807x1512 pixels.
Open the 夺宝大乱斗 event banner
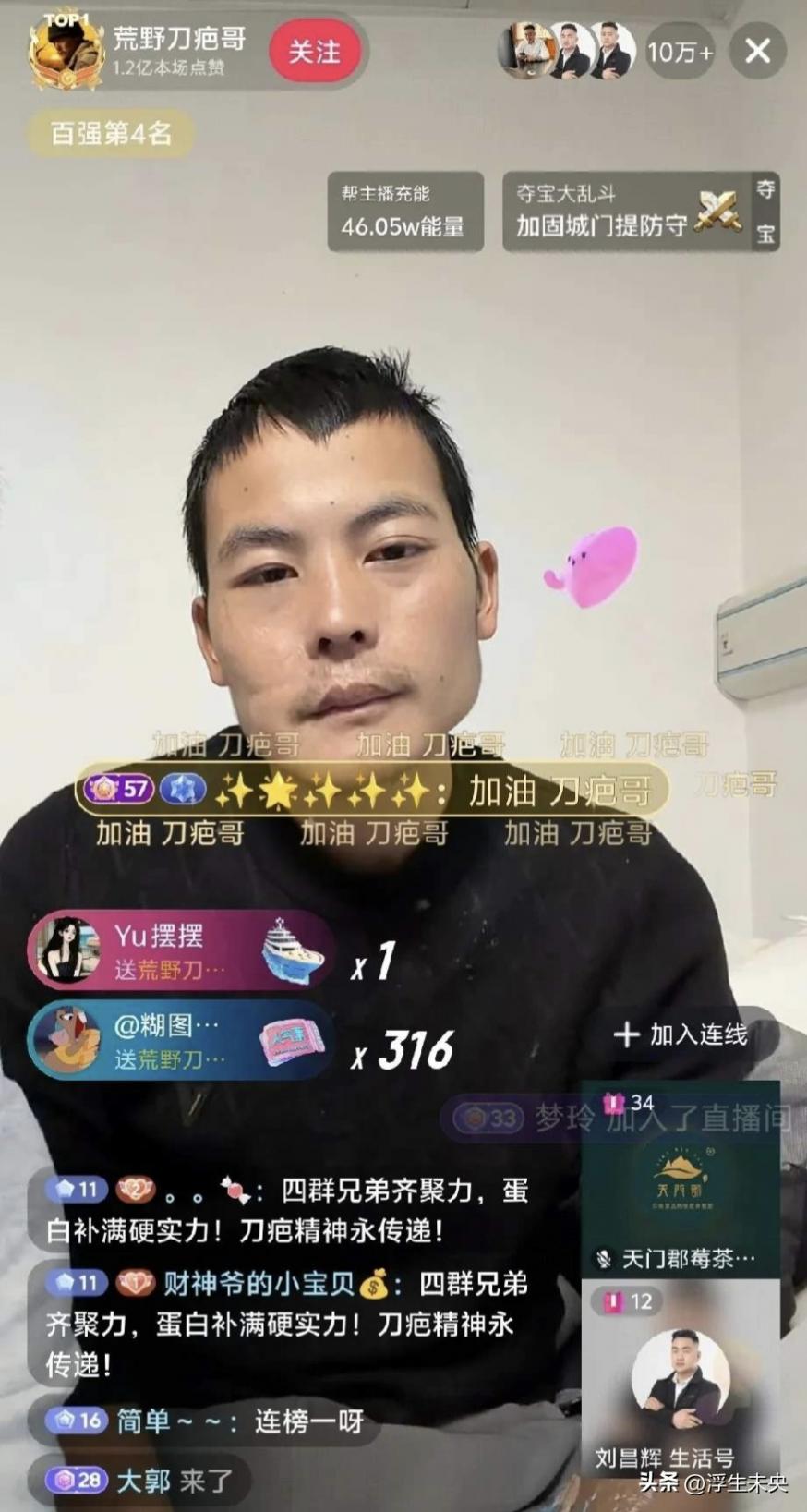tap(628, 211)
